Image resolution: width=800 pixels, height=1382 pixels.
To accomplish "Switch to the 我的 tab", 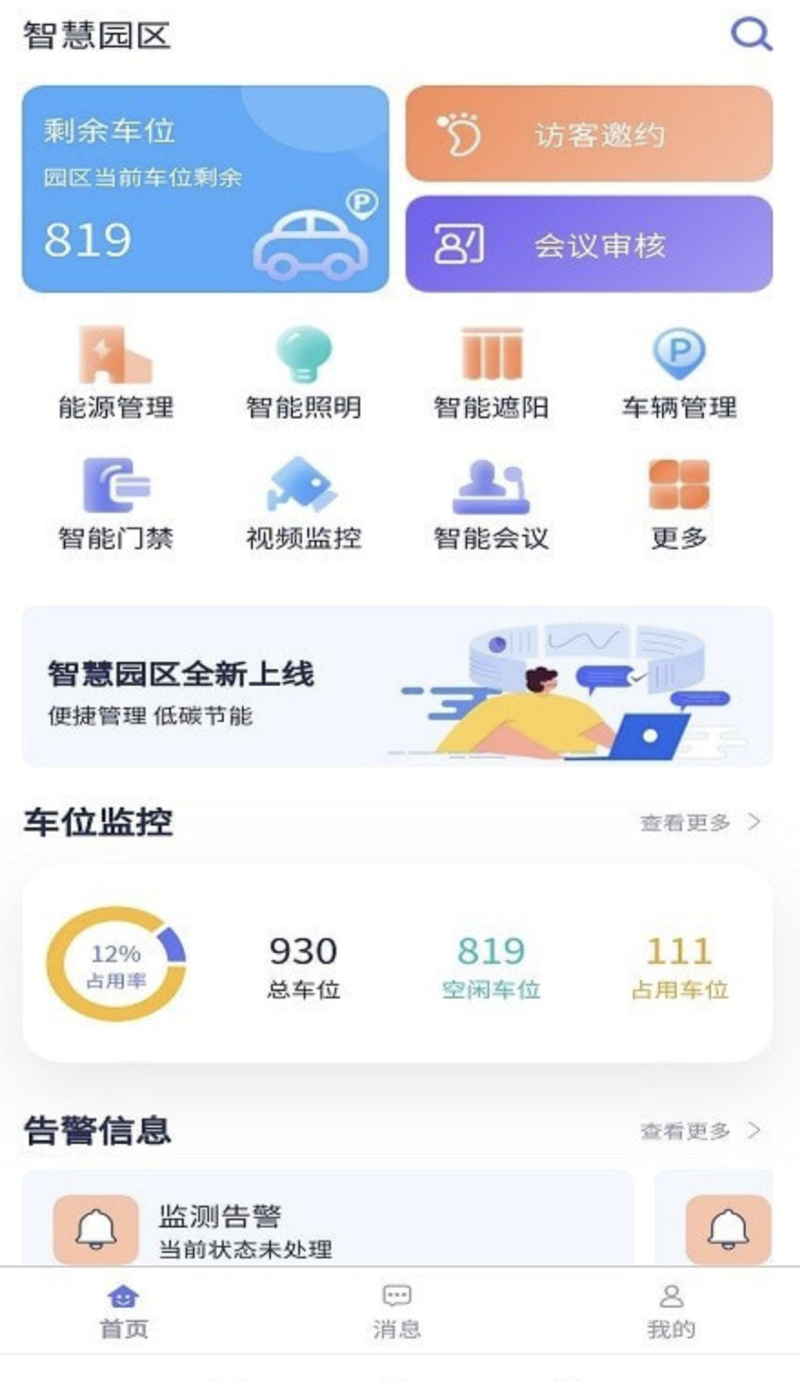I will point(671,1311).
